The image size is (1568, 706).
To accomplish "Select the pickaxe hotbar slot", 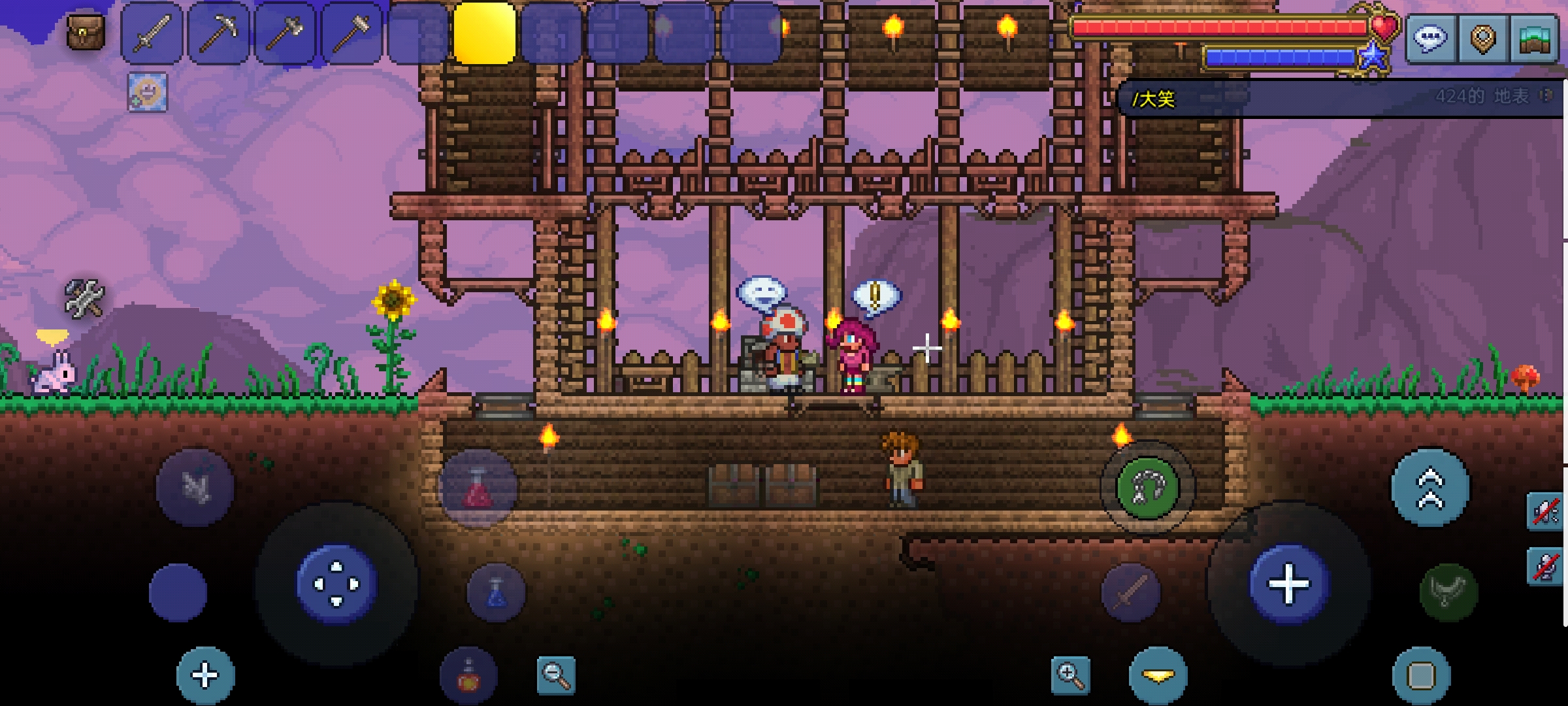I will pyautogui.click(x=218, y=33).
